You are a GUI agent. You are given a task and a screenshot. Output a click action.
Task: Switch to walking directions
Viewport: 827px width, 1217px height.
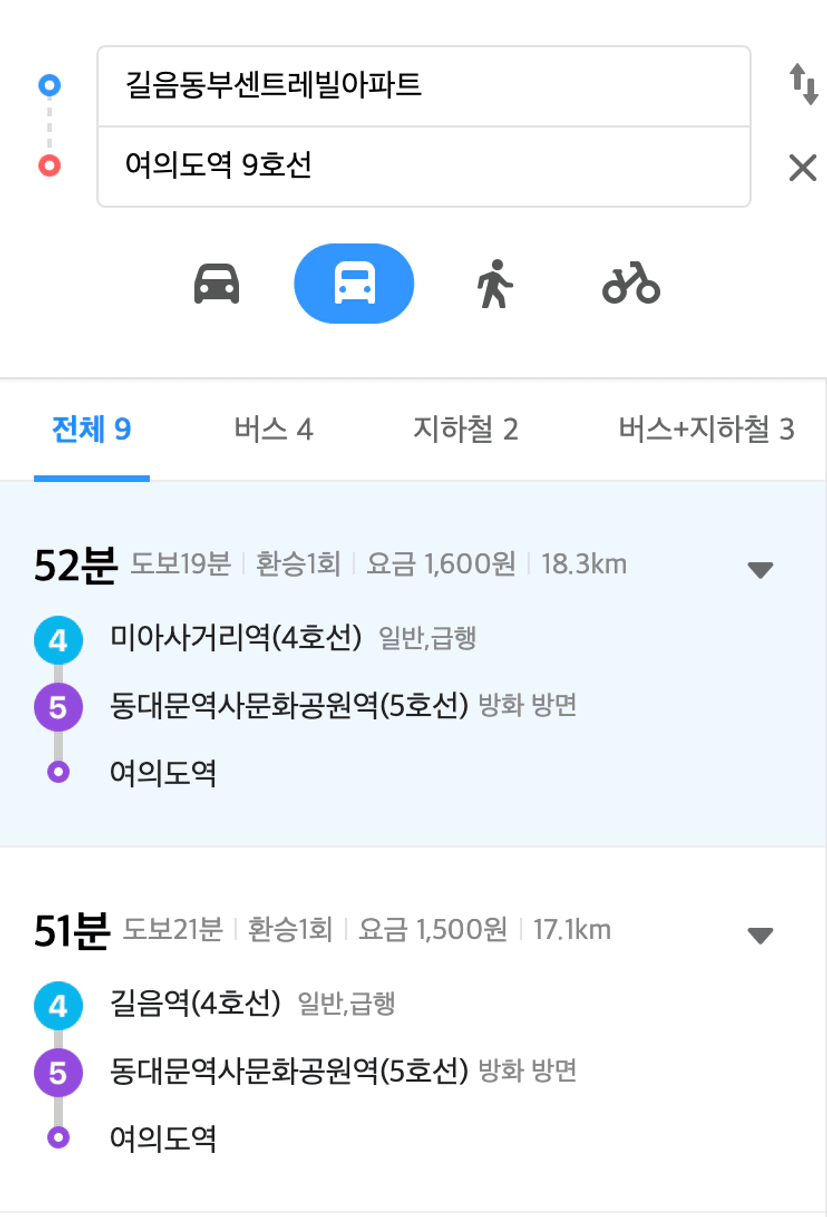(x=492, y=284)
